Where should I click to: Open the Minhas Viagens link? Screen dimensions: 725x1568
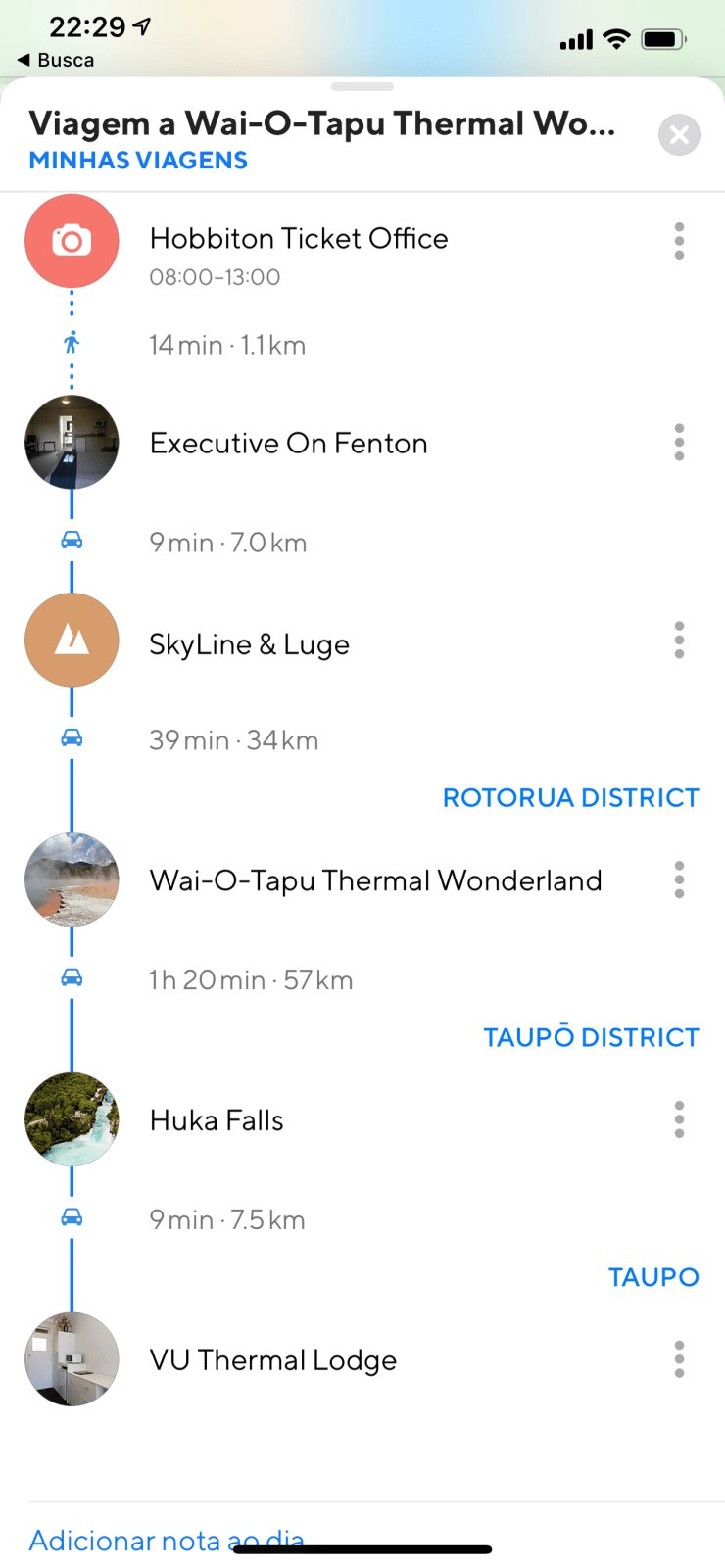click(x=138, y=161)
